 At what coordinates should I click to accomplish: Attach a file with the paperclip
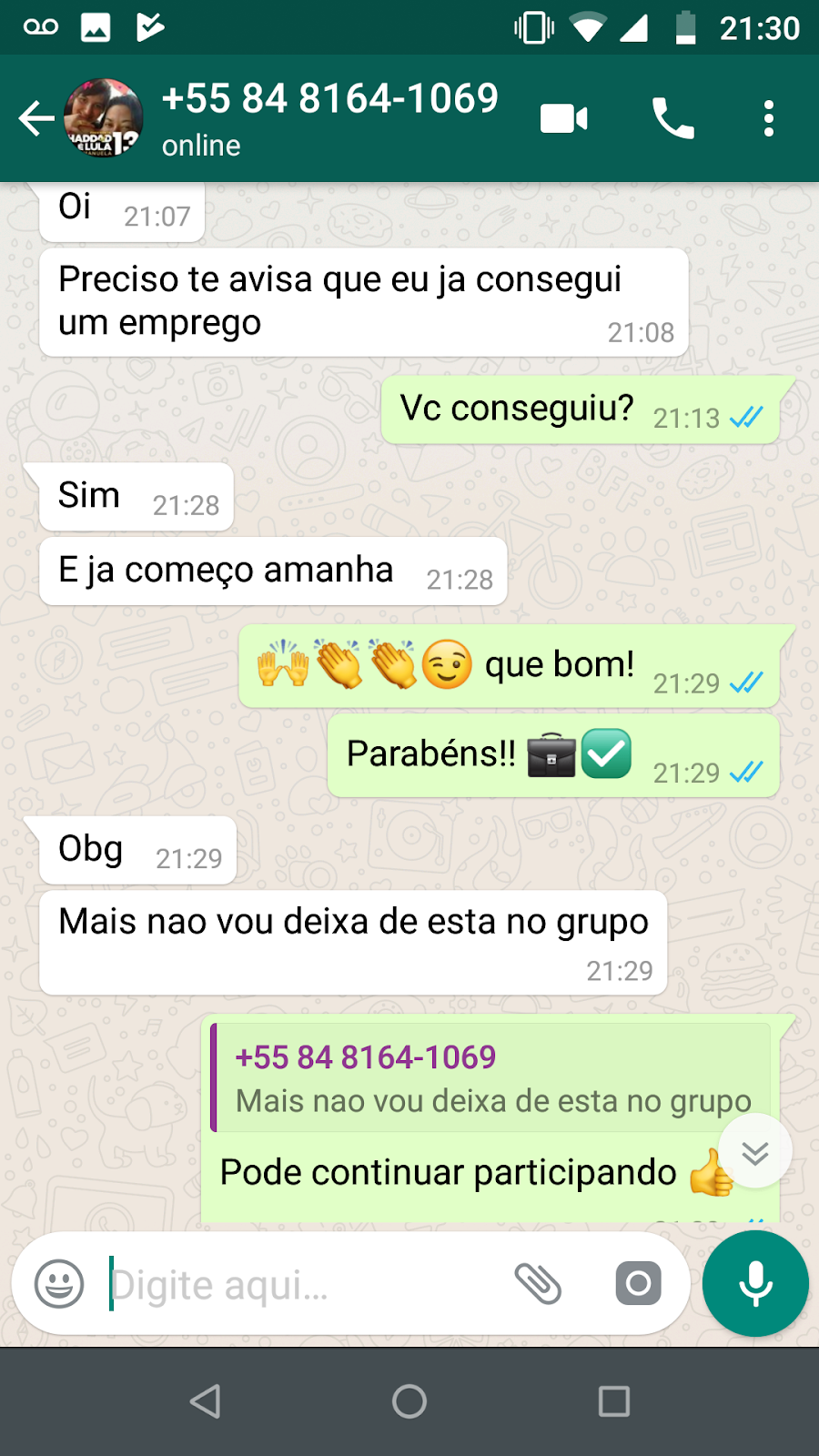(538, 1284)
